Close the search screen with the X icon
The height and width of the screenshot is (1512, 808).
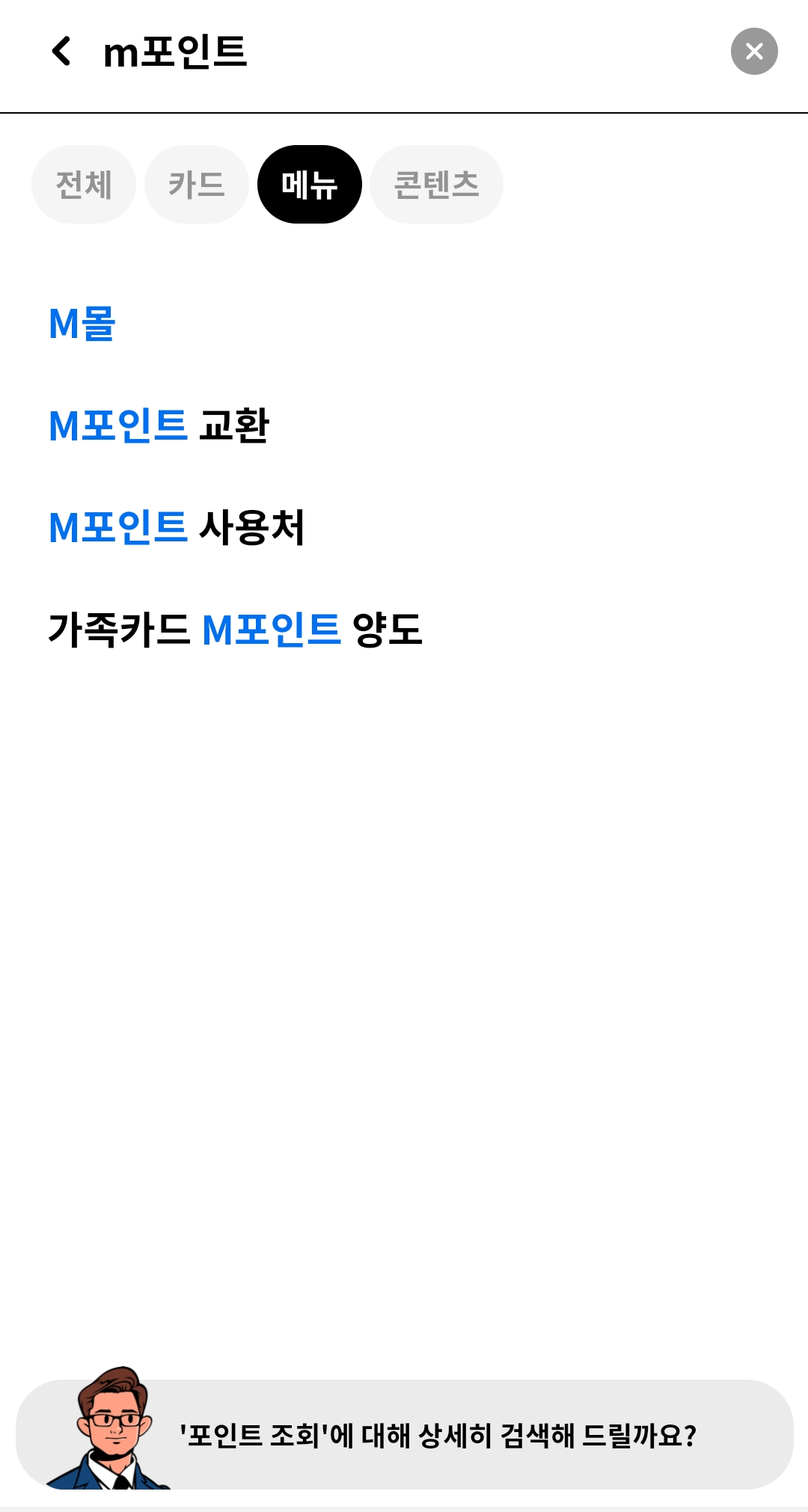coord(754,51)
